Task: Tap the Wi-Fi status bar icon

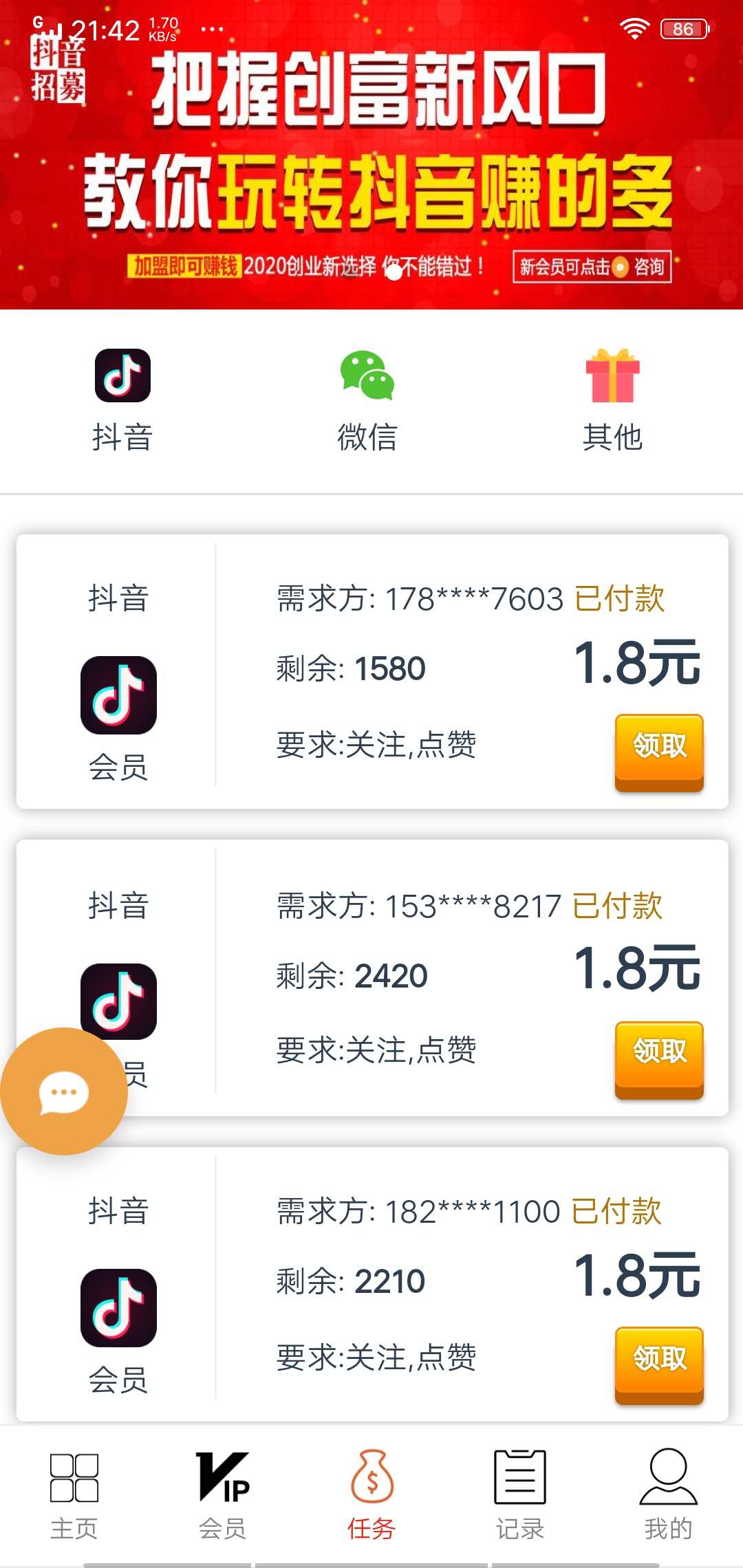Action: coord(634,28)
